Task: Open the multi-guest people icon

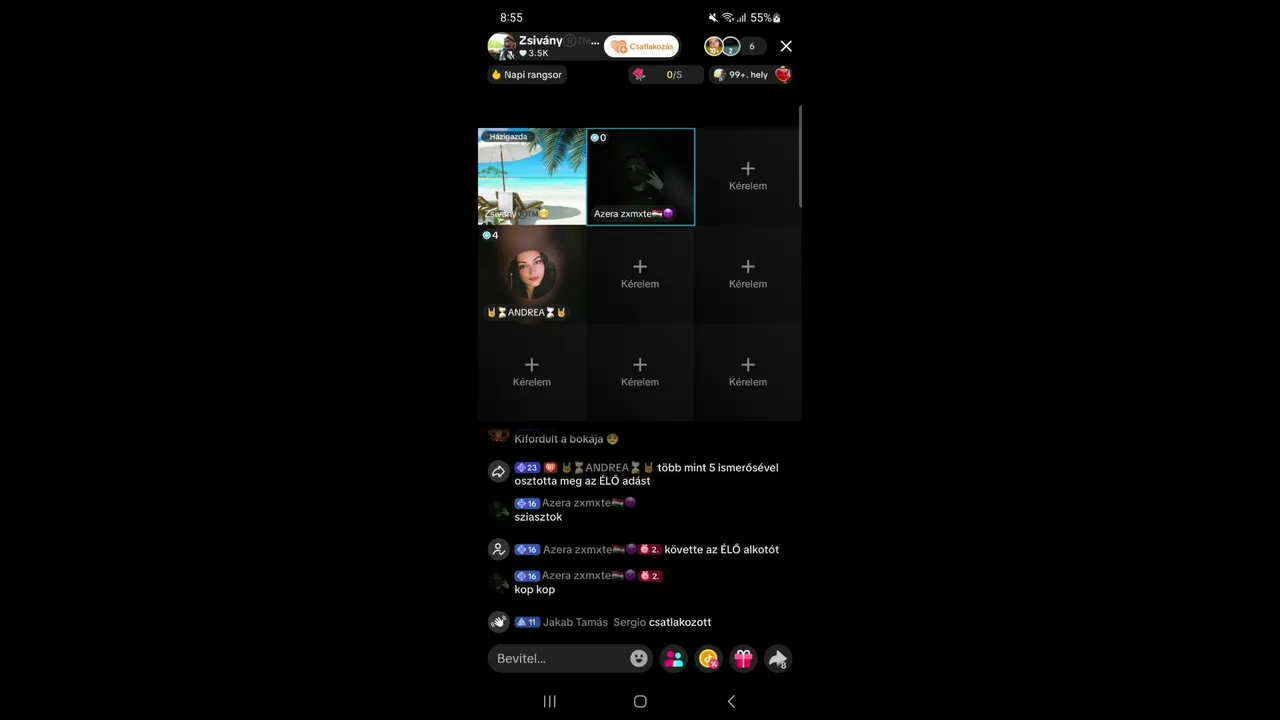Action: (x=674, y=658)
